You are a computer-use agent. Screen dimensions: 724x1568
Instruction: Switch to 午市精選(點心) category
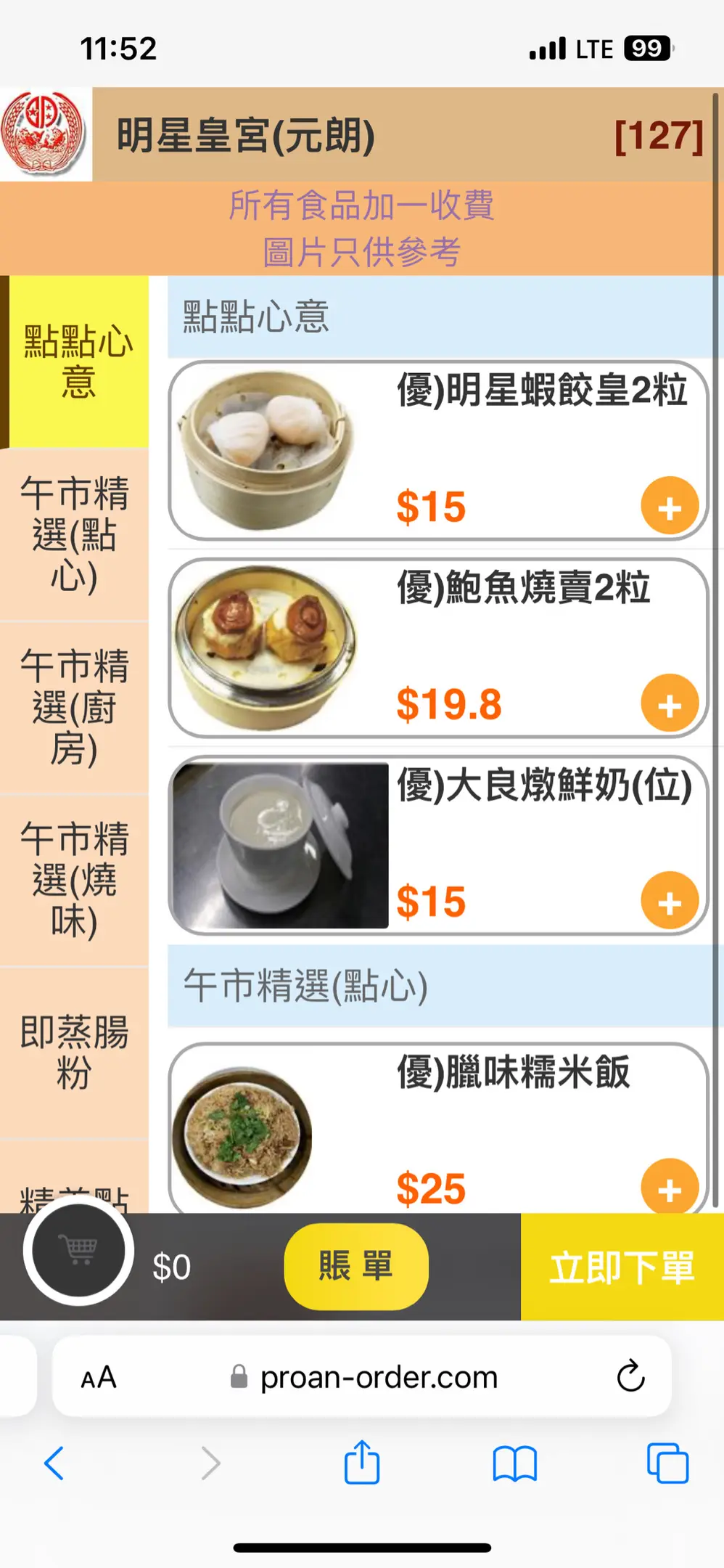75,534
